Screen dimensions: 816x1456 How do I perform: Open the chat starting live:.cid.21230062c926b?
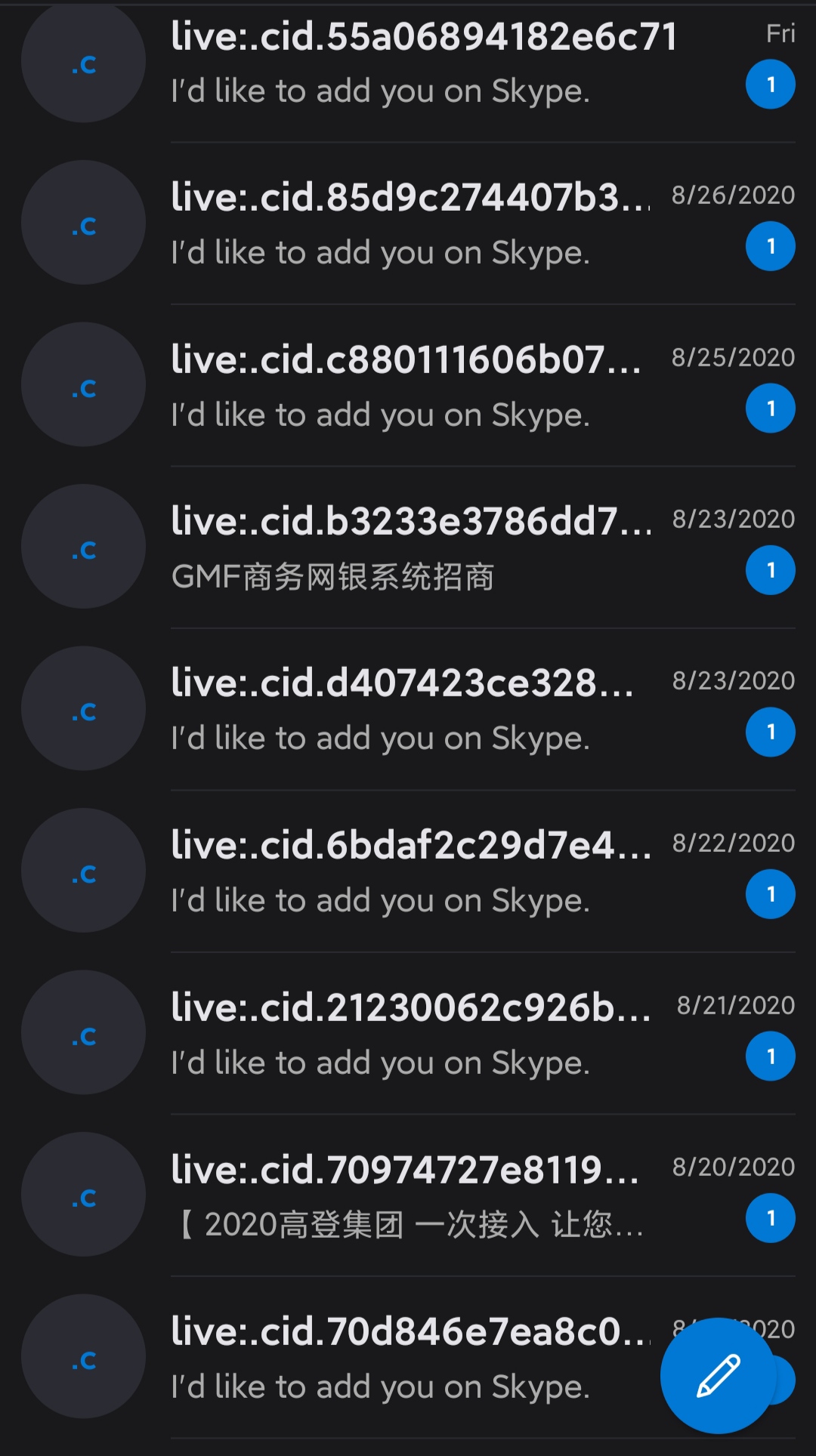click(408, 1032)
